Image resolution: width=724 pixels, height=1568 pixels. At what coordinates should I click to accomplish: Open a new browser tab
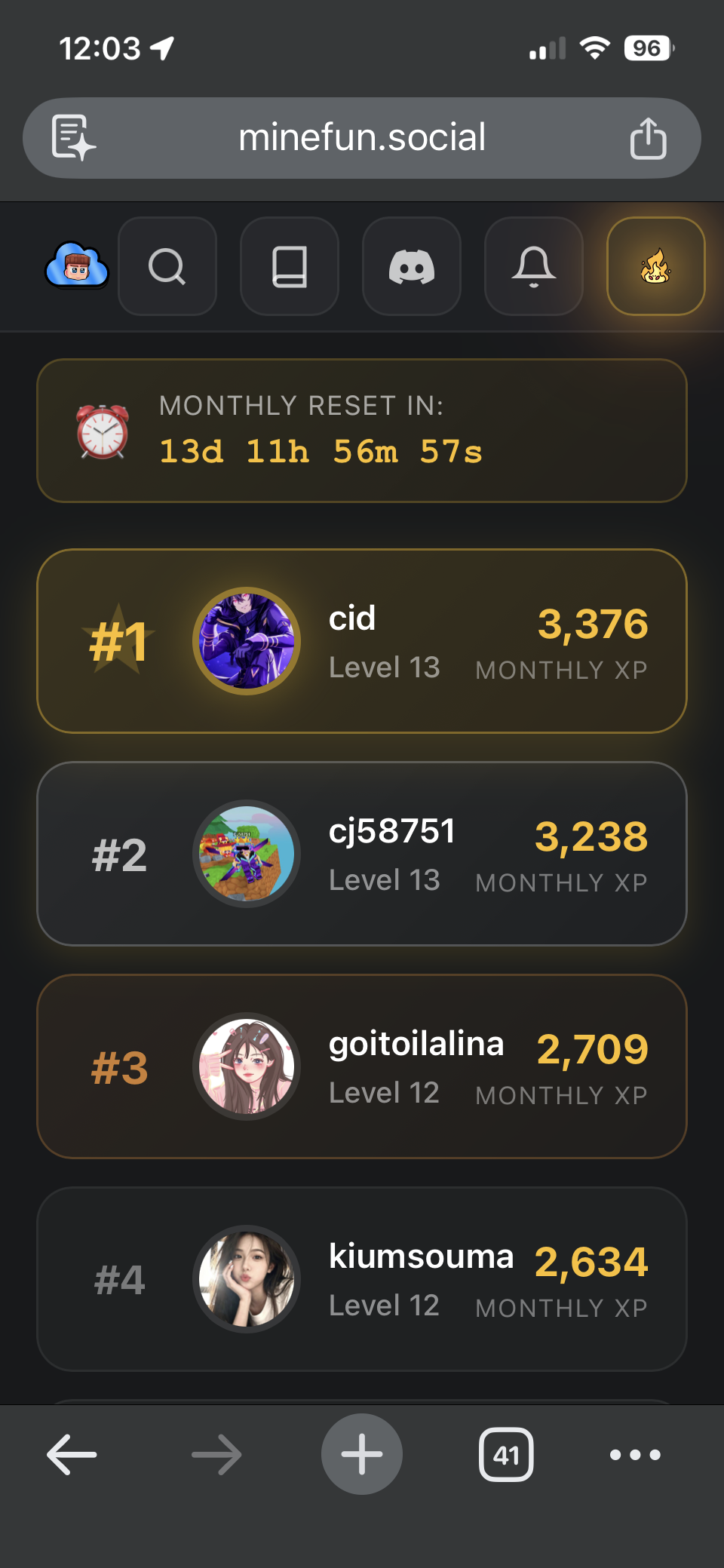click(x=362, y=1454)
